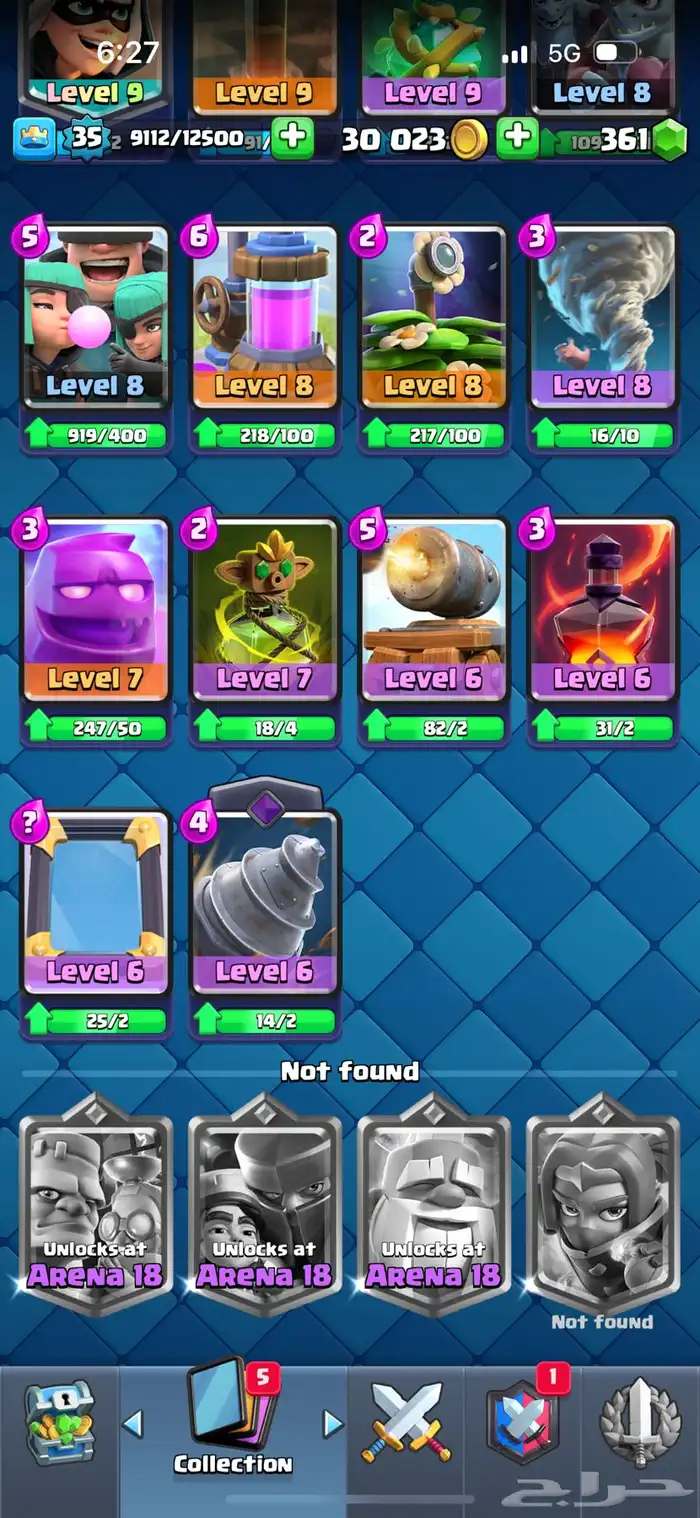700x1518 pixels.
Task: Tap the right arrow beside Collection
Action: pos(333,1422)
